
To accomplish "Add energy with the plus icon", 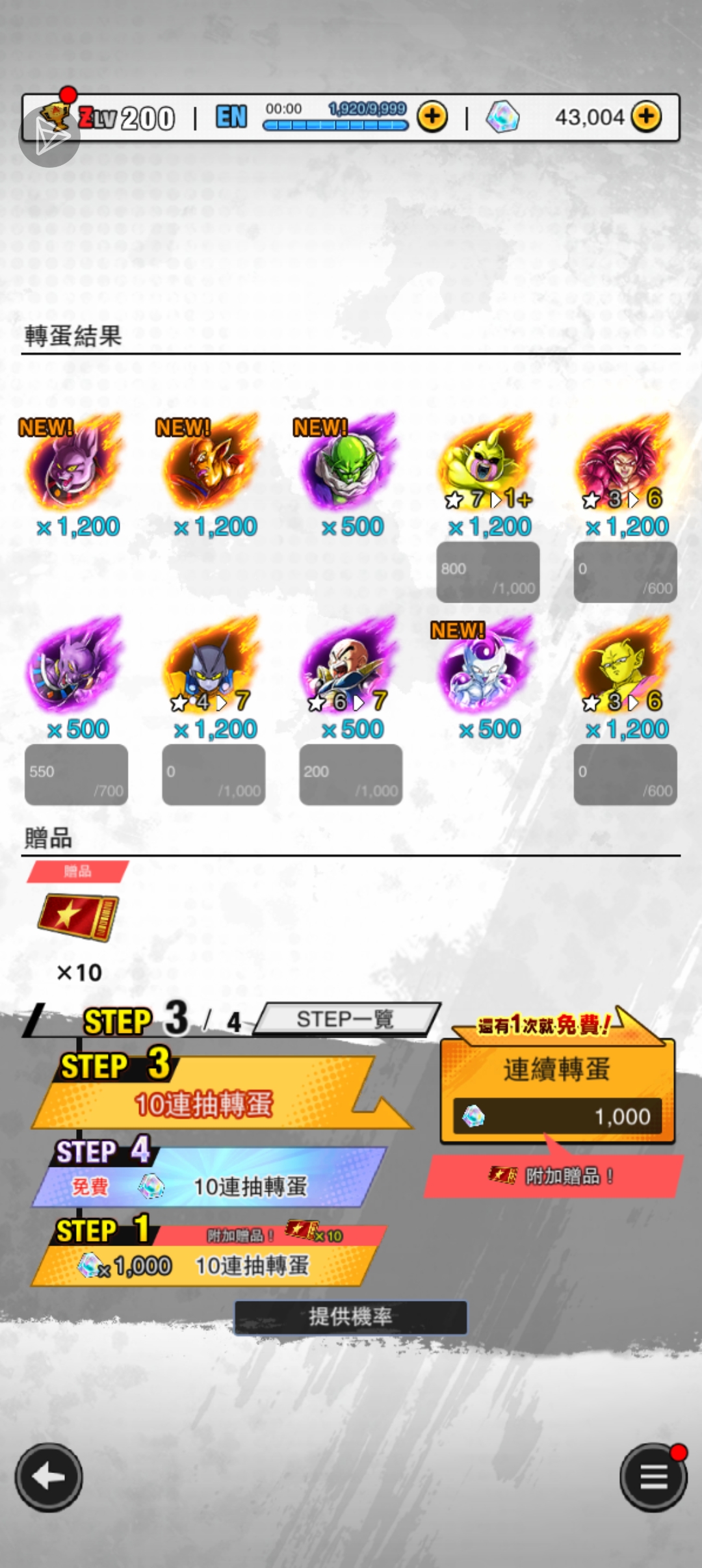I will click(432, 117).
